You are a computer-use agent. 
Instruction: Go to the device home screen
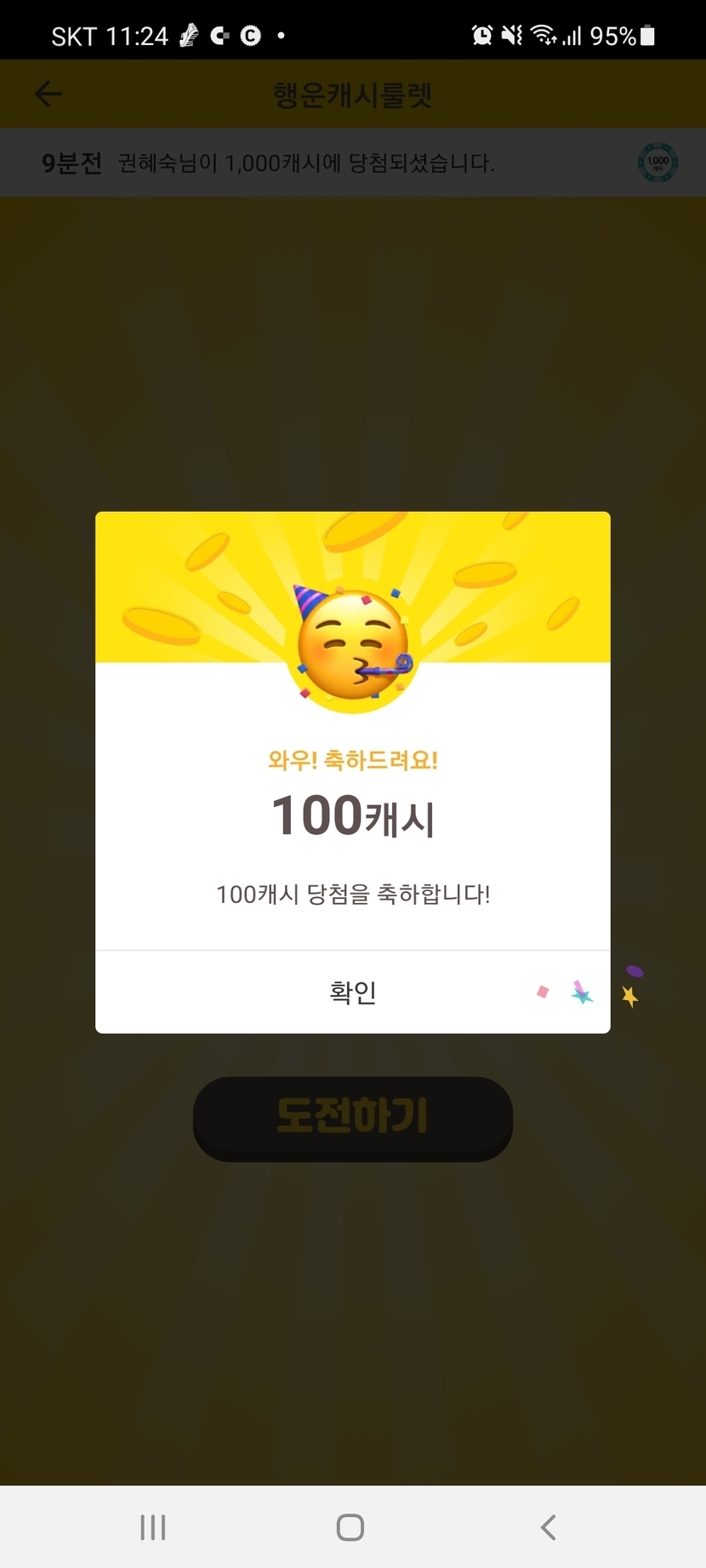click(350, 1527)
